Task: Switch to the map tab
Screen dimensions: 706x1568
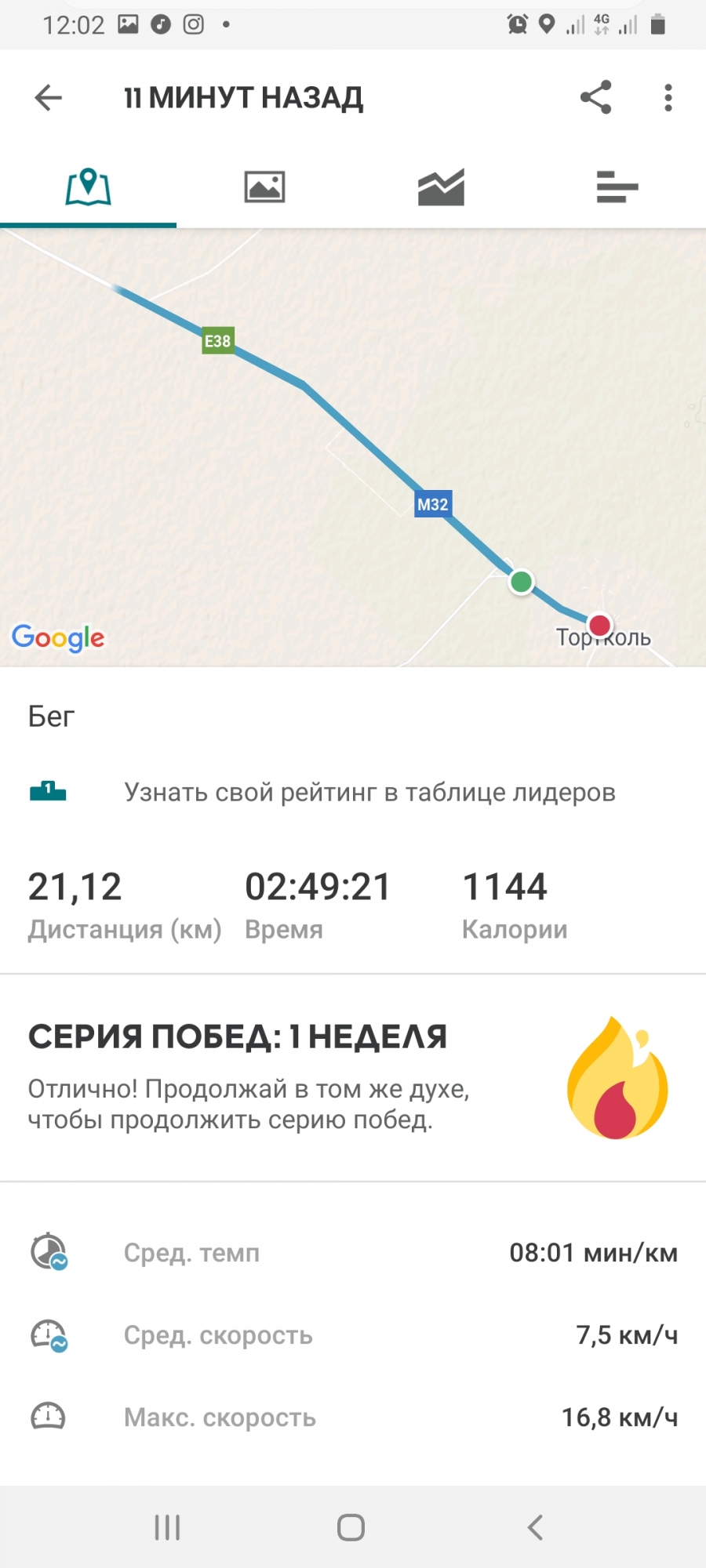Action: click(88, 188)
